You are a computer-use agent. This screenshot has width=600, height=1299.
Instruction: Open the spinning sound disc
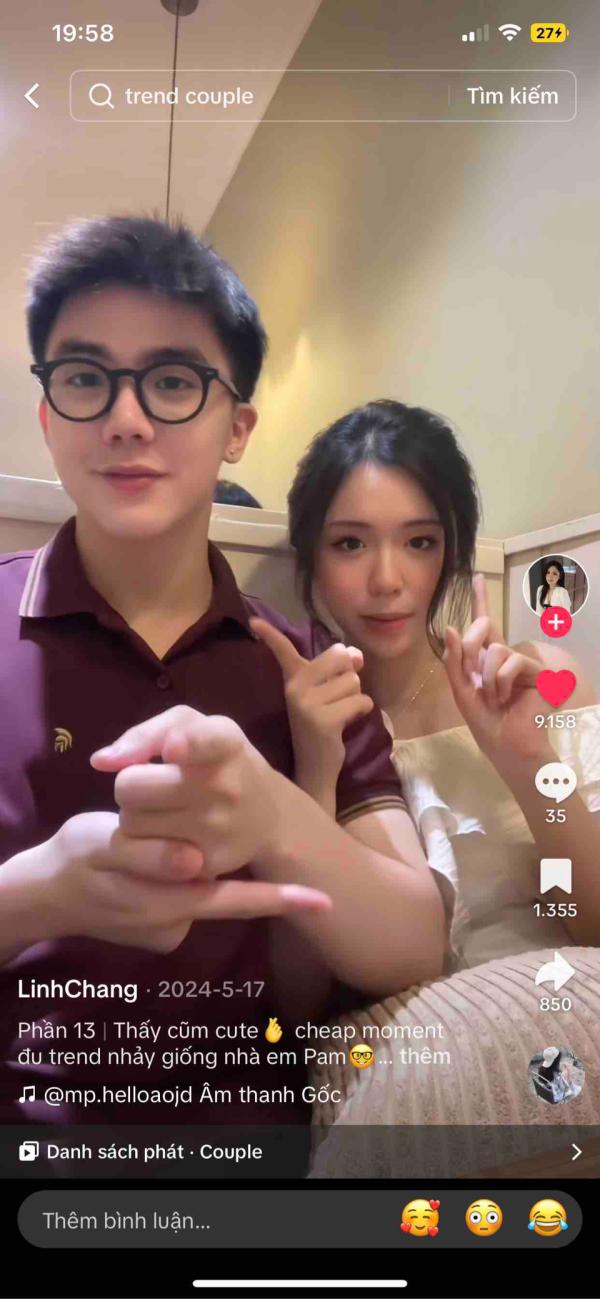pyautogui.click(x=555, y=1076)
